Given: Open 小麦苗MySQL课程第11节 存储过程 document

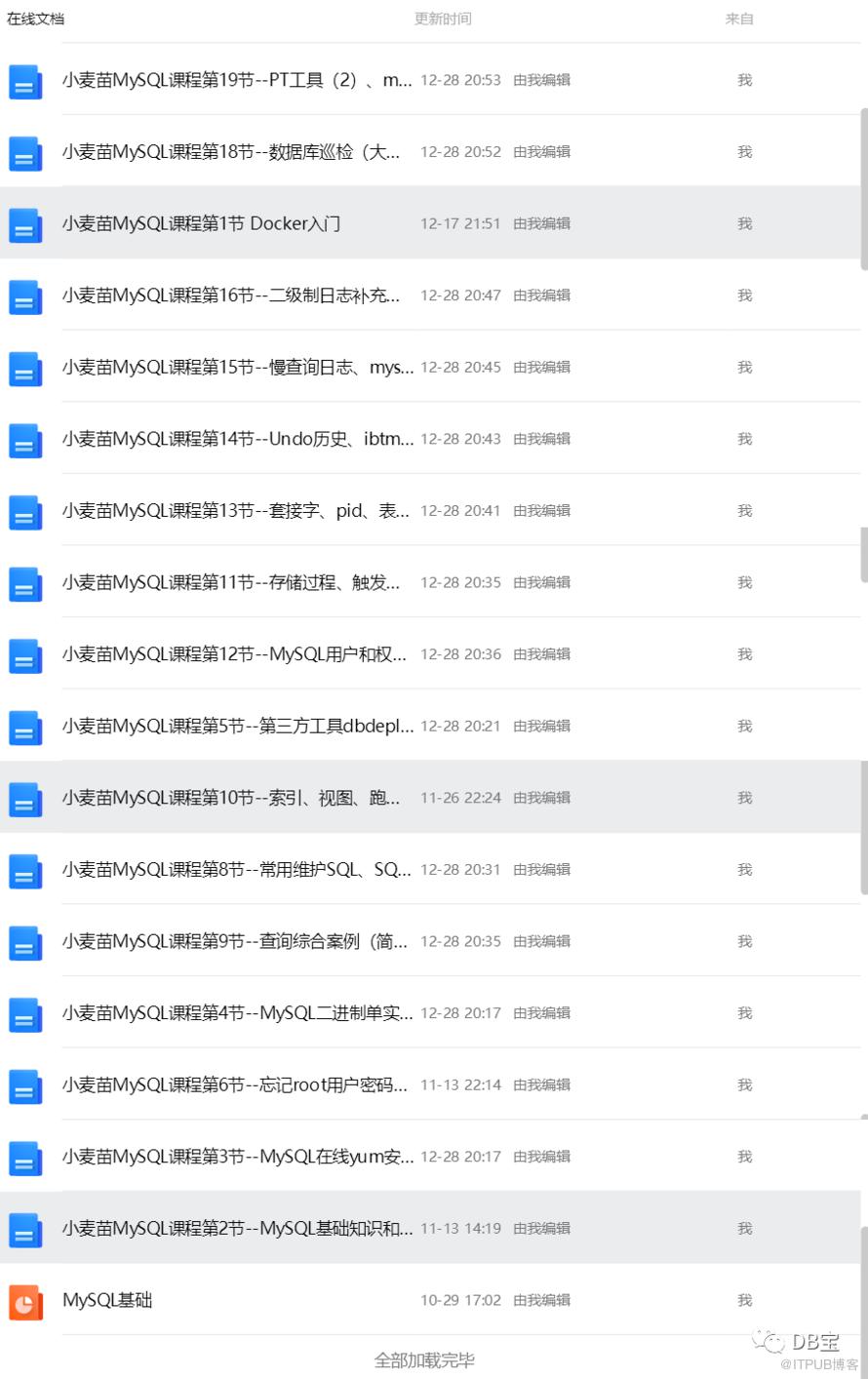Looking at the screenshot, I should click(231, 583).
